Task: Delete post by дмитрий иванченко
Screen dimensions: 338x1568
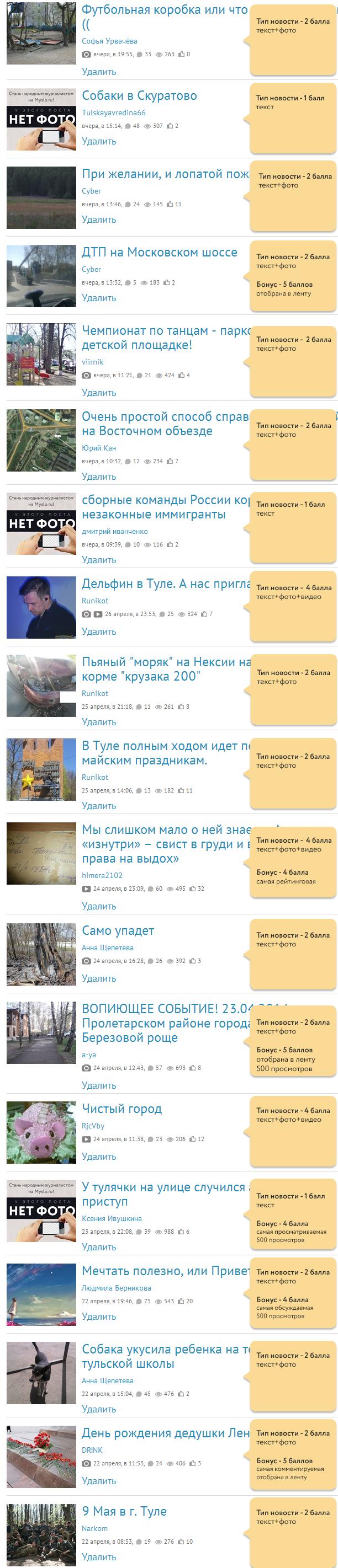Action: 99,559
